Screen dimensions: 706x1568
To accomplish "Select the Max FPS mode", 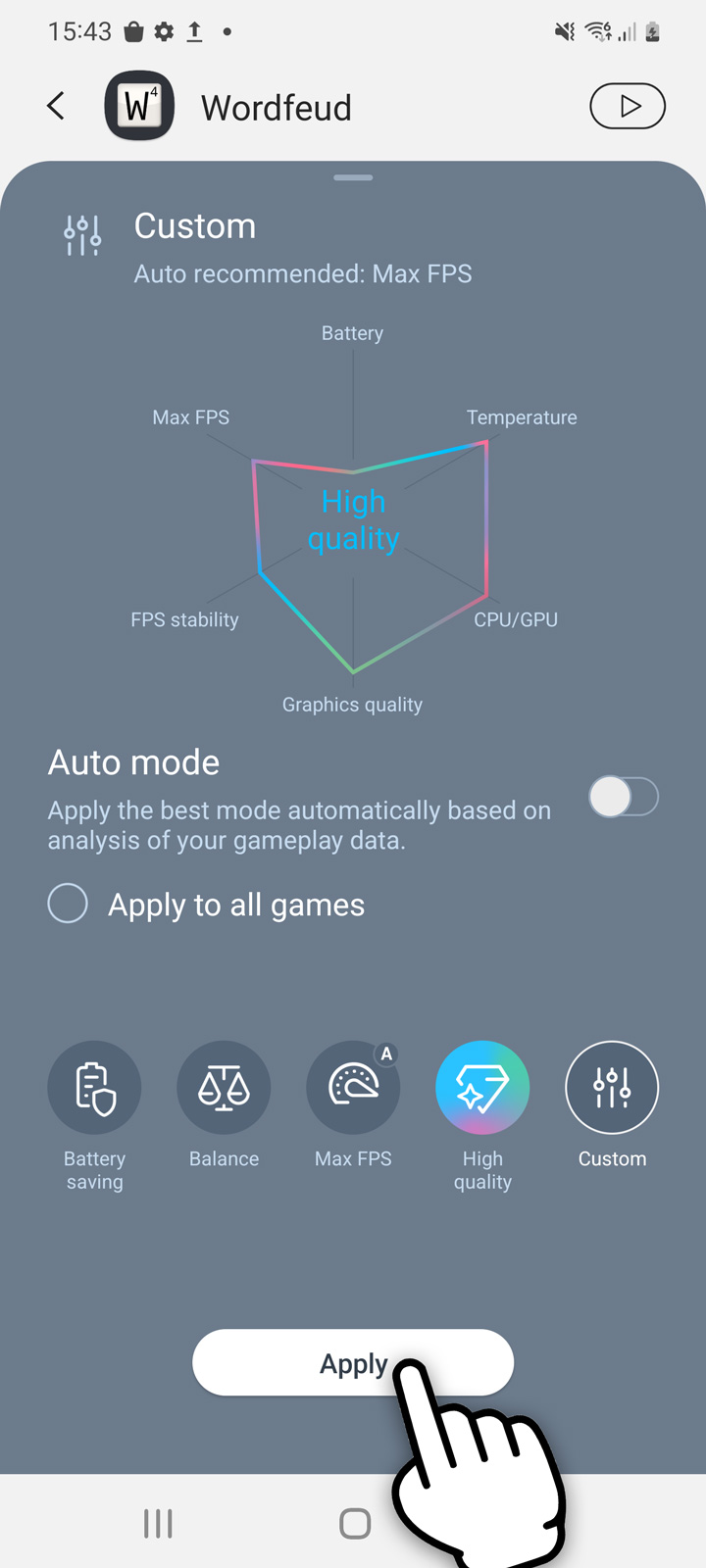I will pos(353,1088).
